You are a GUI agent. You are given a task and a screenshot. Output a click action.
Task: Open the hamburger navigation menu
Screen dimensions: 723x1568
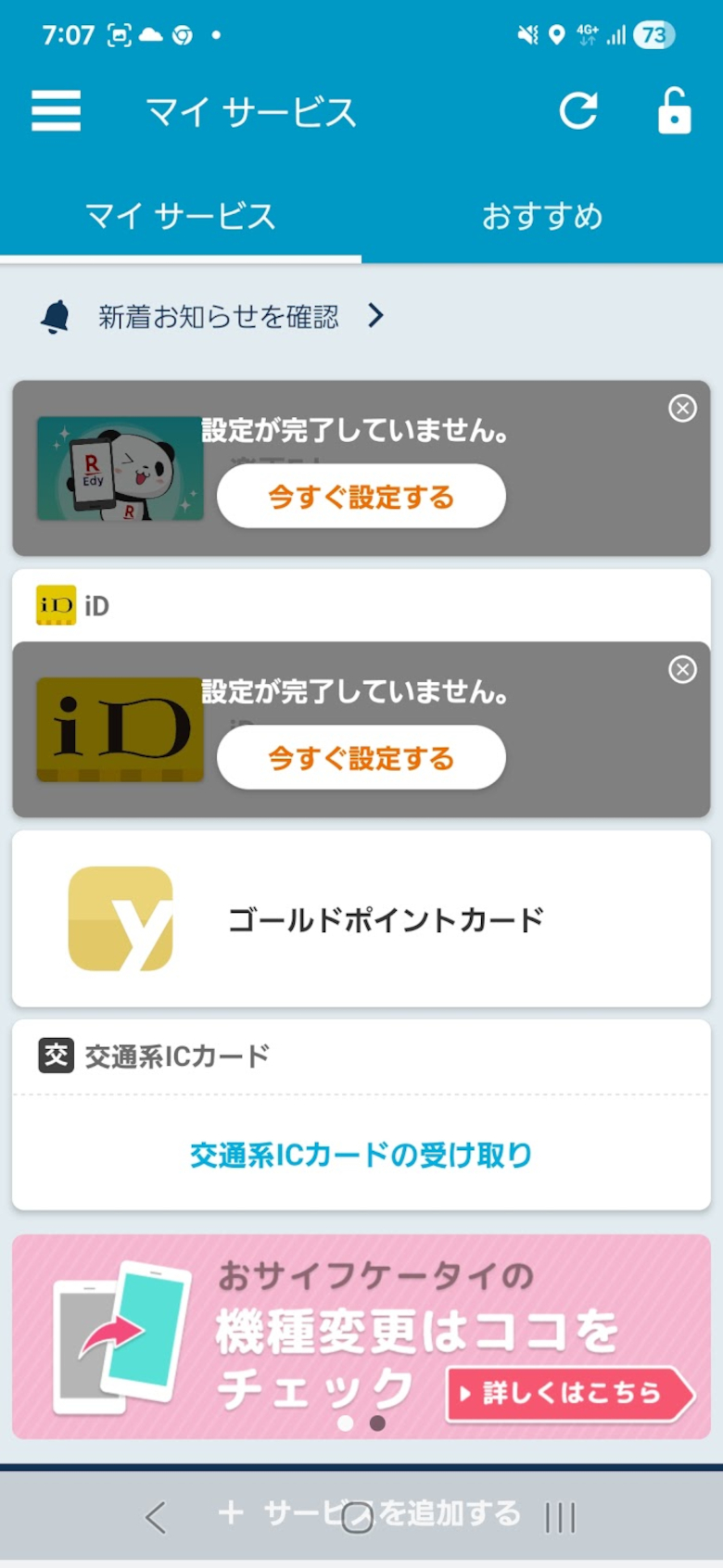(x=56, y=110)
